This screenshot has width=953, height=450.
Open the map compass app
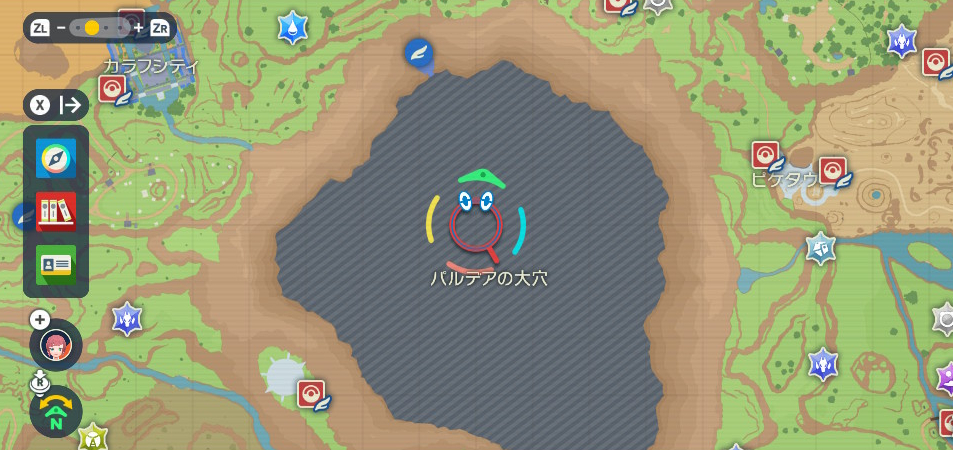[x=56, y=158]
